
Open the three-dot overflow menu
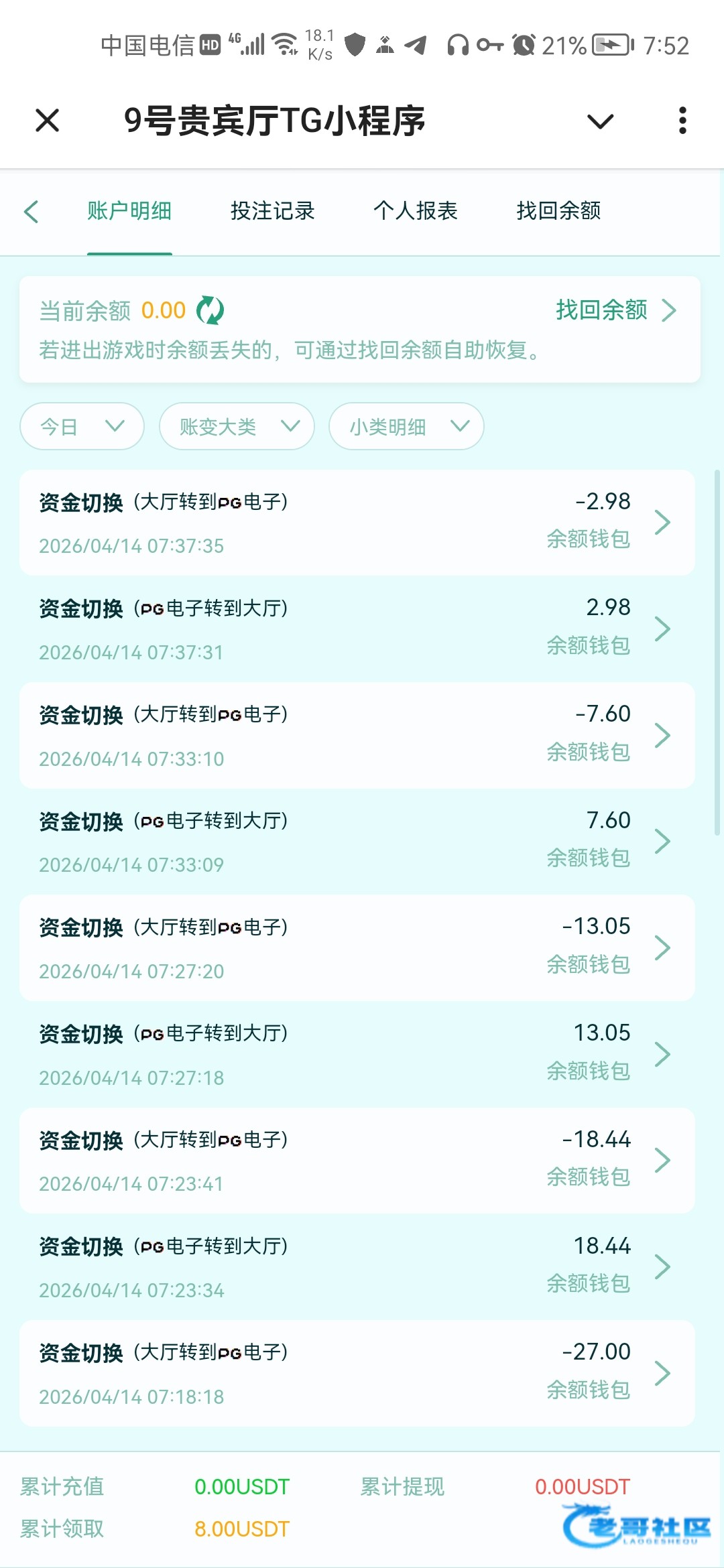682,121
